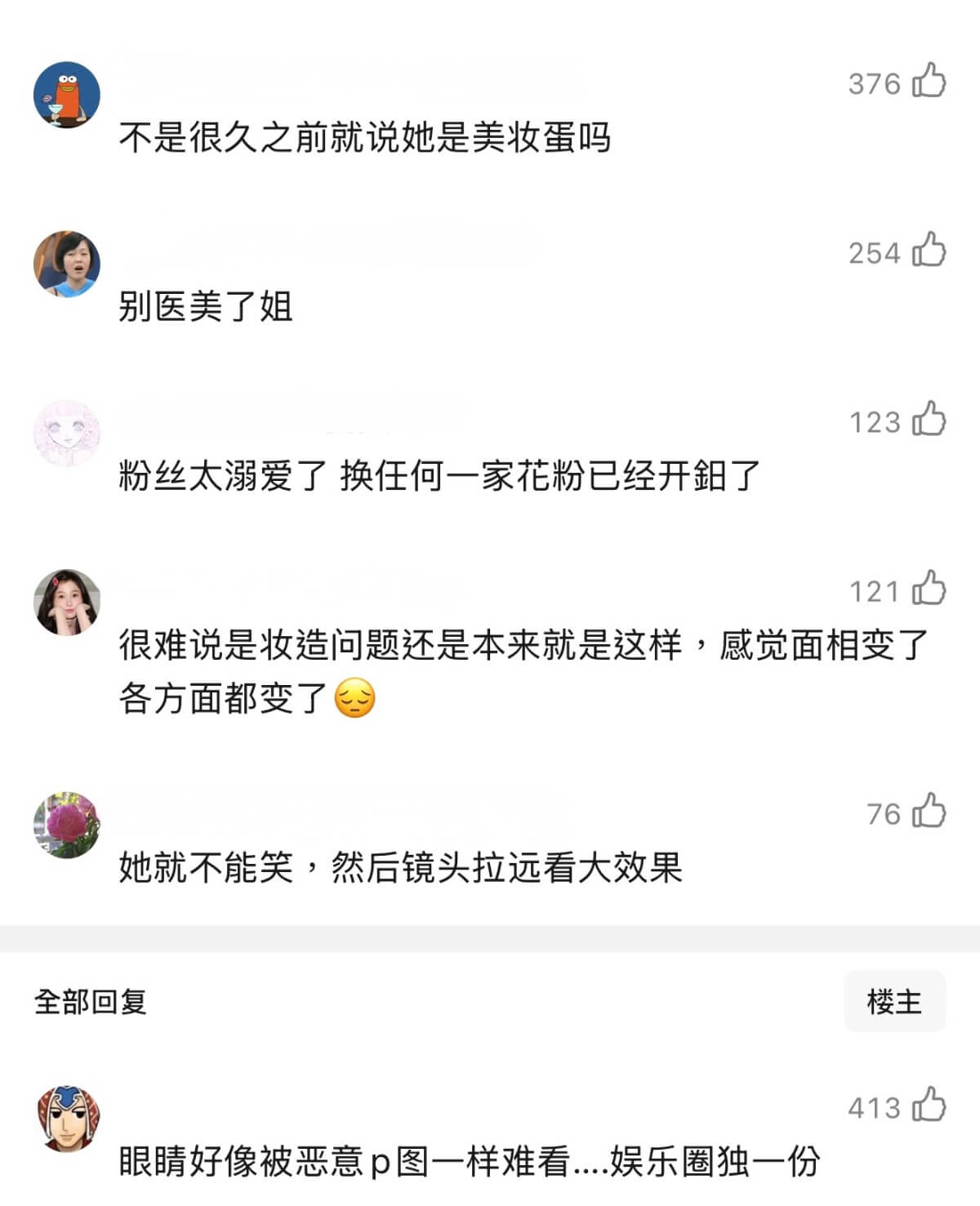Like the comment starting "粉丝太溺爱了"
The image size is (980, 1206).
click(x=929, y=419)
